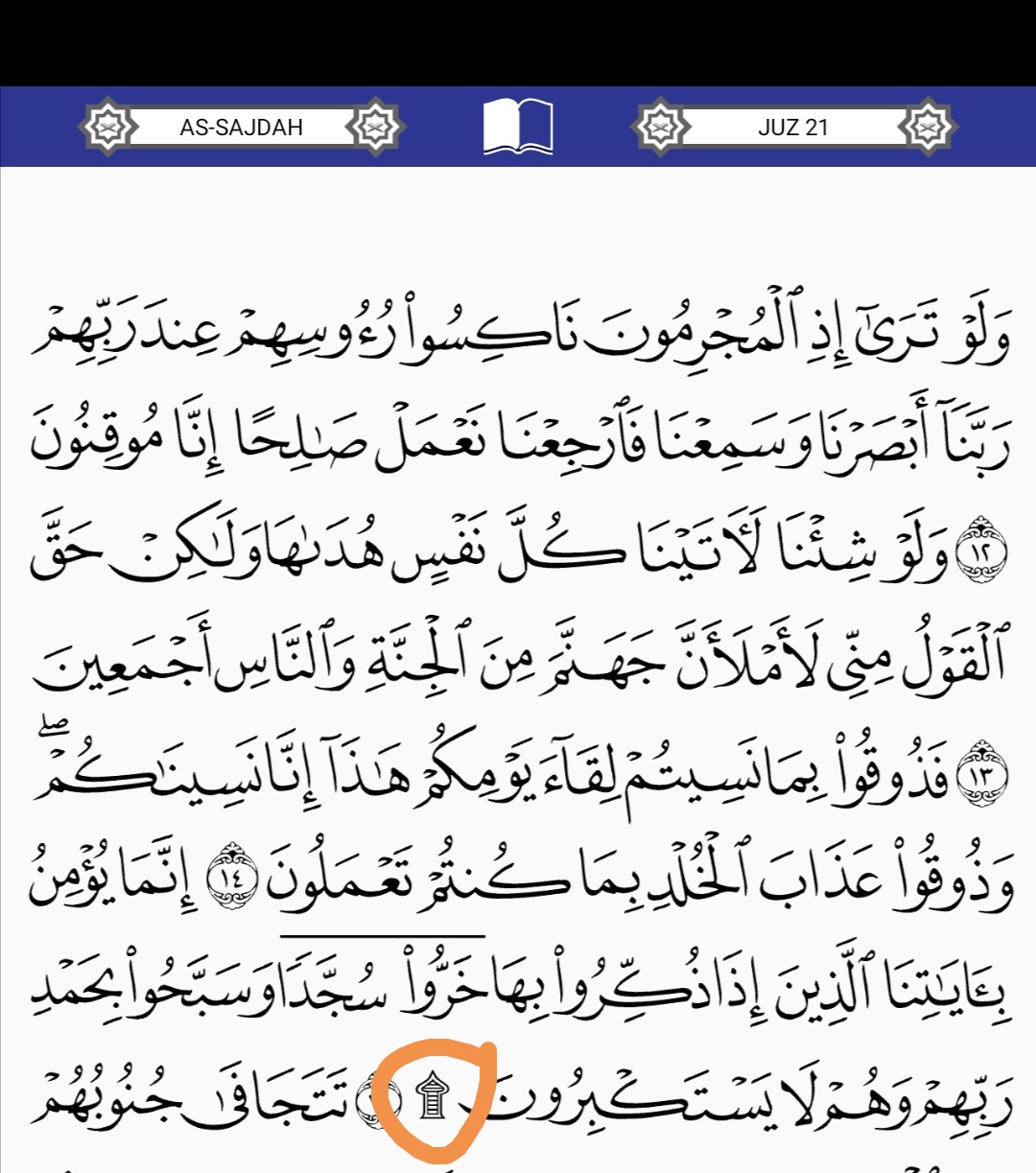Switch to the juz number field

tap(790, 126)
